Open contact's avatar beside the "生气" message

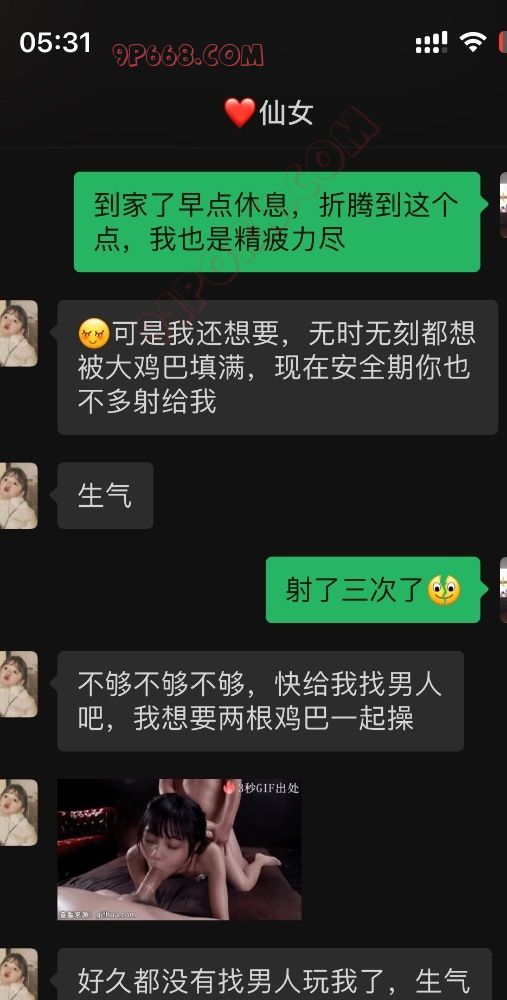(18, 496)
